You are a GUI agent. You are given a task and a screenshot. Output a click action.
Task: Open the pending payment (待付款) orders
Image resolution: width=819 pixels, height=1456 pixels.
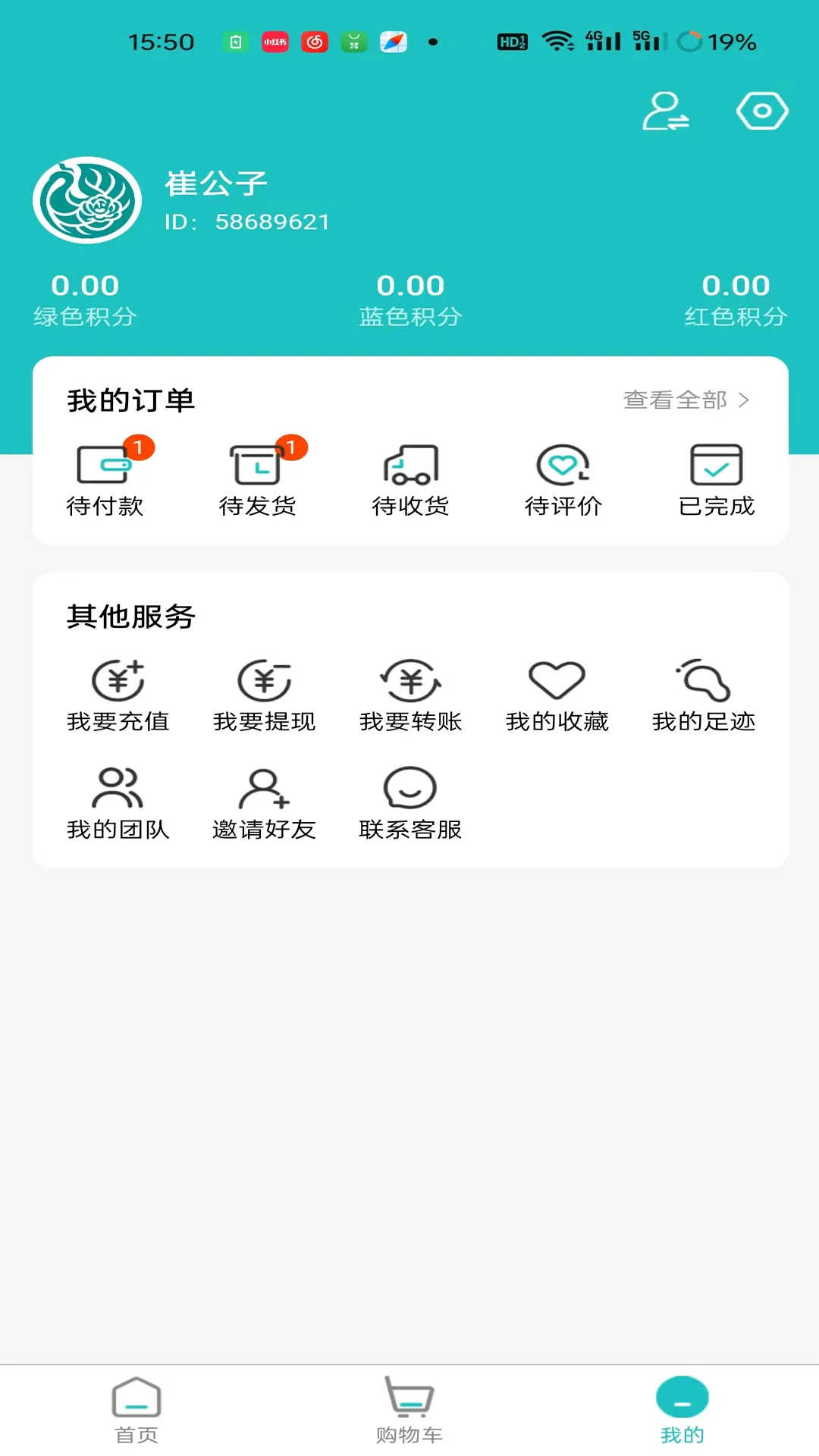point(107,478)
